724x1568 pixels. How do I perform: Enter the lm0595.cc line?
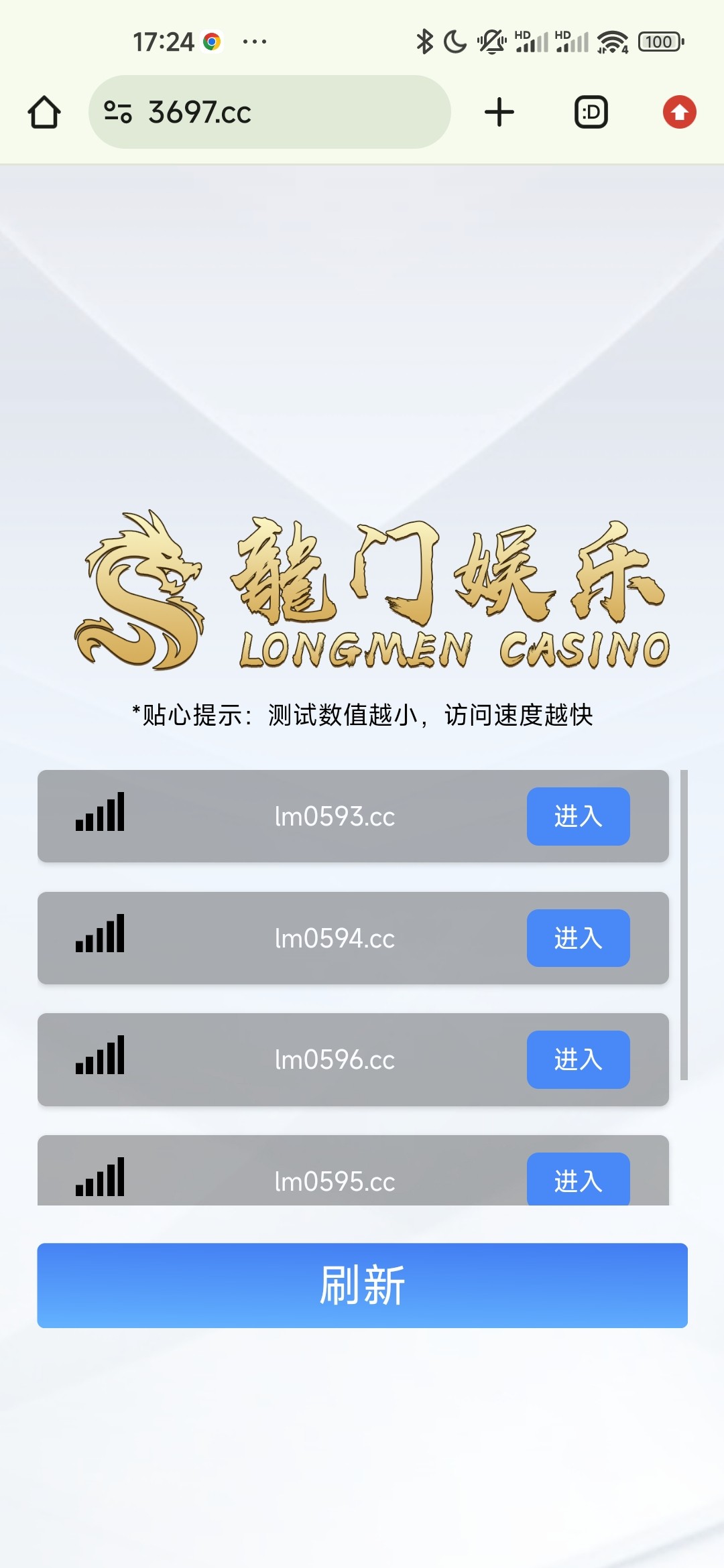pos(578,1179)
